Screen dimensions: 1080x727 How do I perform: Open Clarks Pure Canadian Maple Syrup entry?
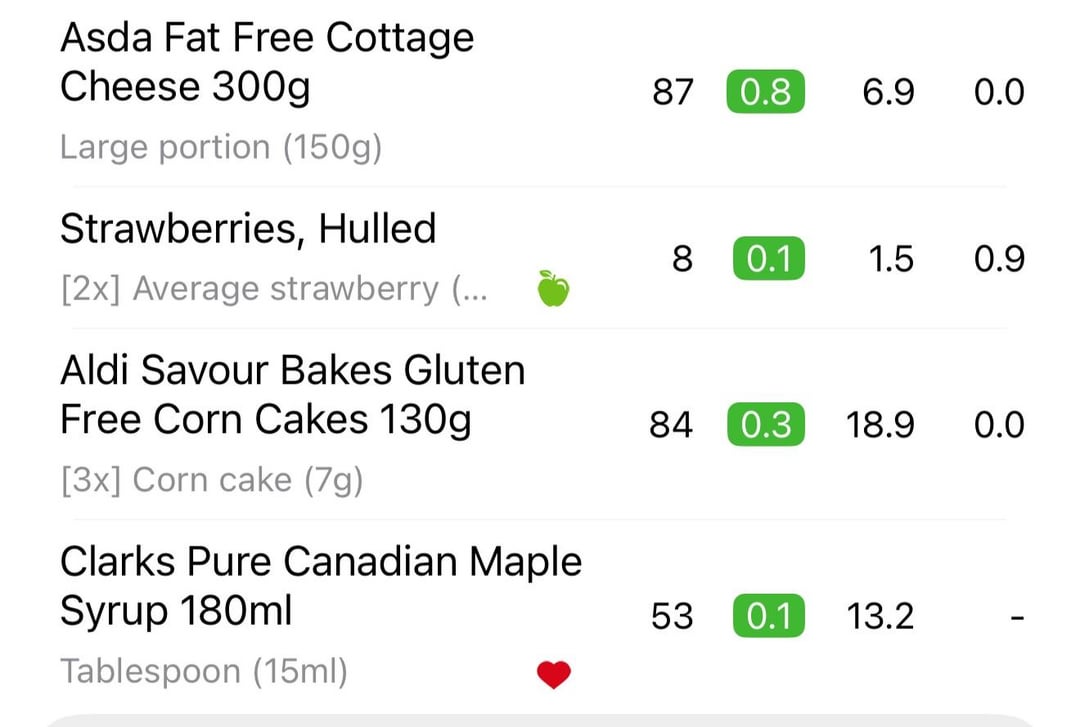tap(320, 586)
